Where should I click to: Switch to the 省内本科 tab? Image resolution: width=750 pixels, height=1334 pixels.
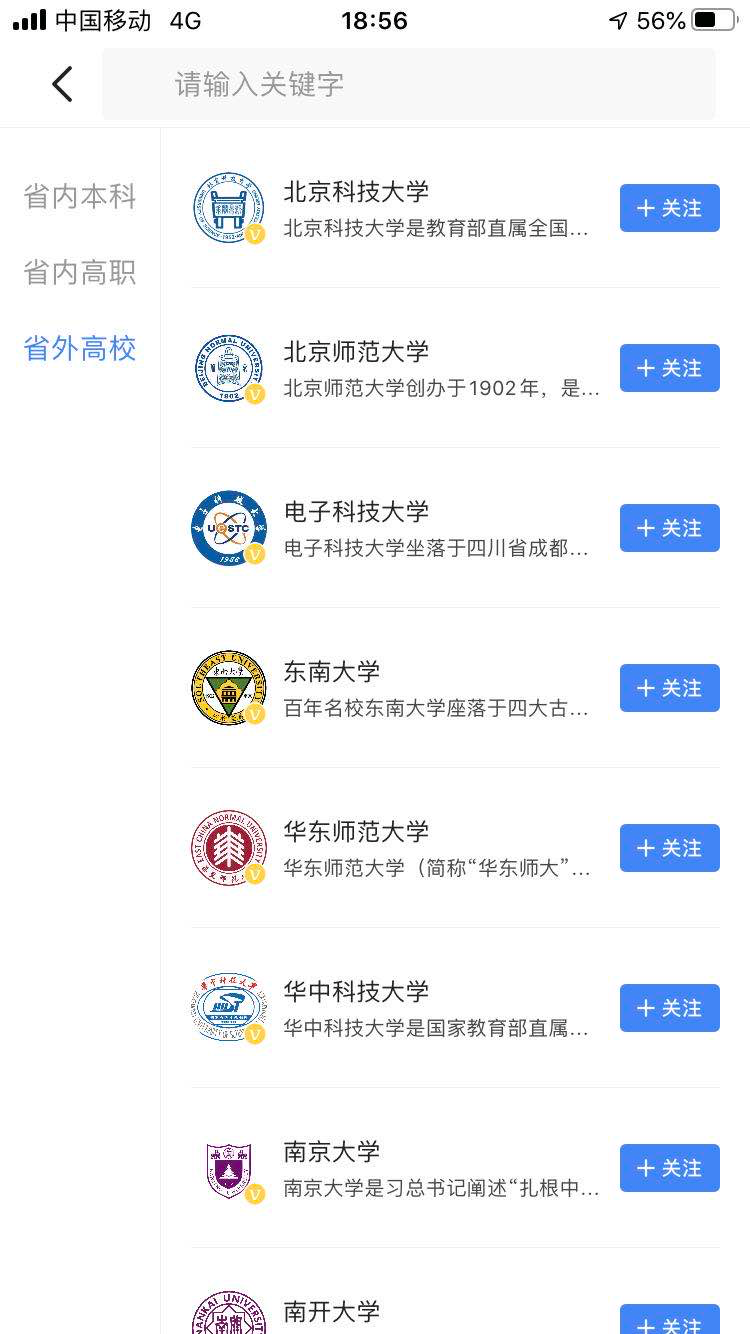coord(80,197)
